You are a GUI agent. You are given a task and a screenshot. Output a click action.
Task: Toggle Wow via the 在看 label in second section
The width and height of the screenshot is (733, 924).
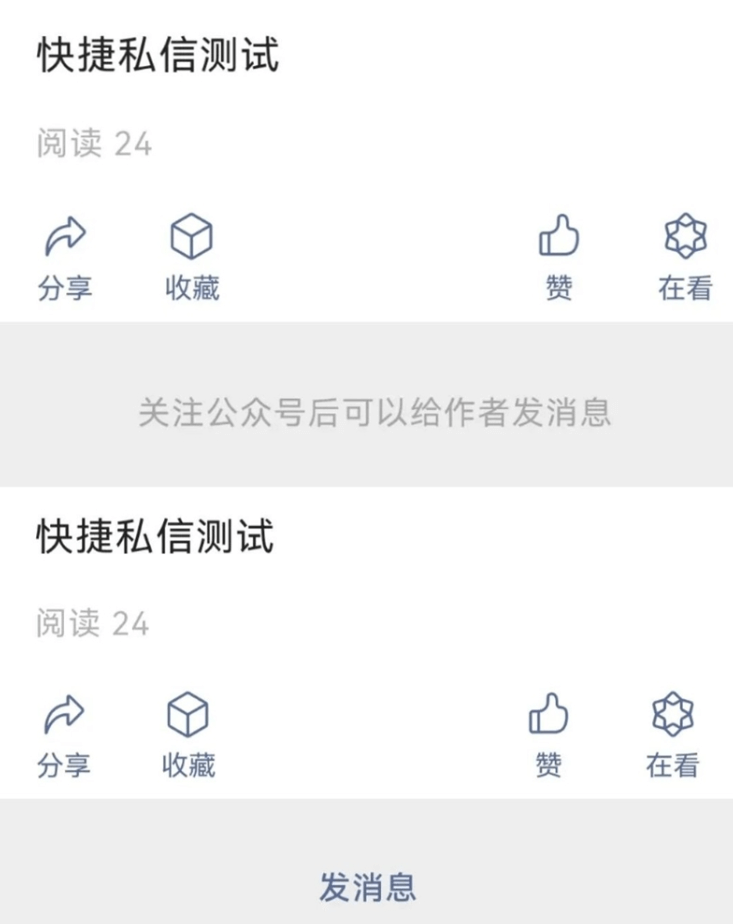[672, 763]
